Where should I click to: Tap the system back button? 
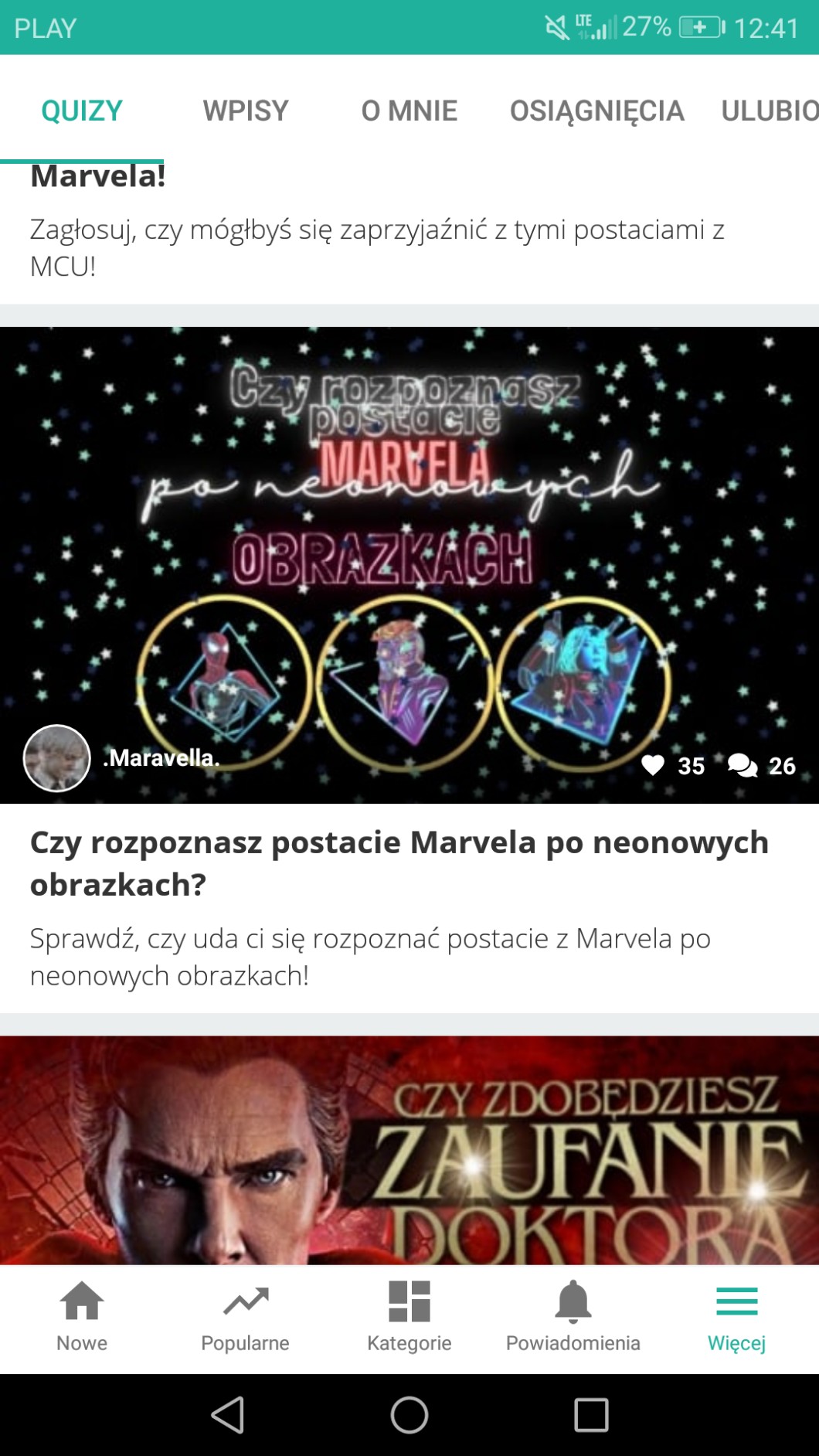coord(228,1415)
